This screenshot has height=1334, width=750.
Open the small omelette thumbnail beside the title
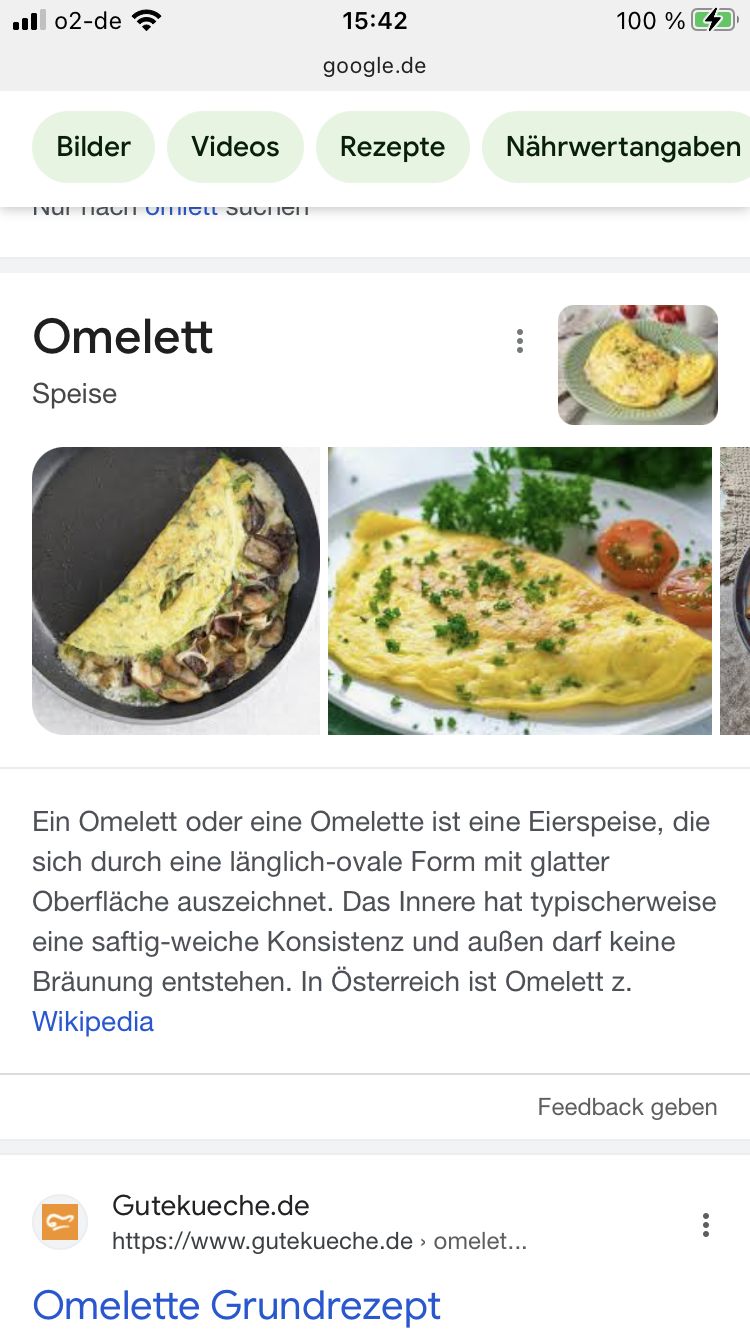pos(638,364)
